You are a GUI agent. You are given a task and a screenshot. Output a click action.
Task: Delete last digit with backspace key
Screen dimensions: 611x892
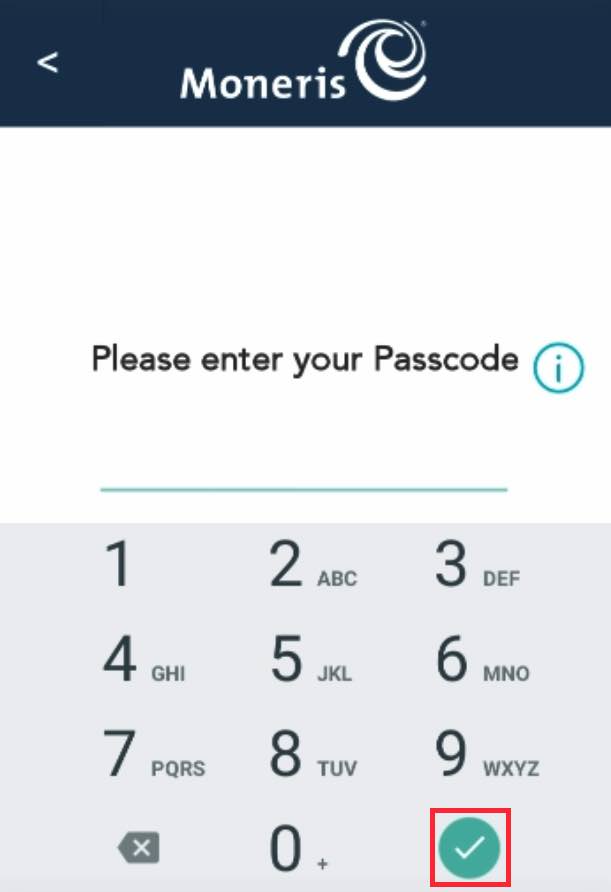tap(138, 850)
